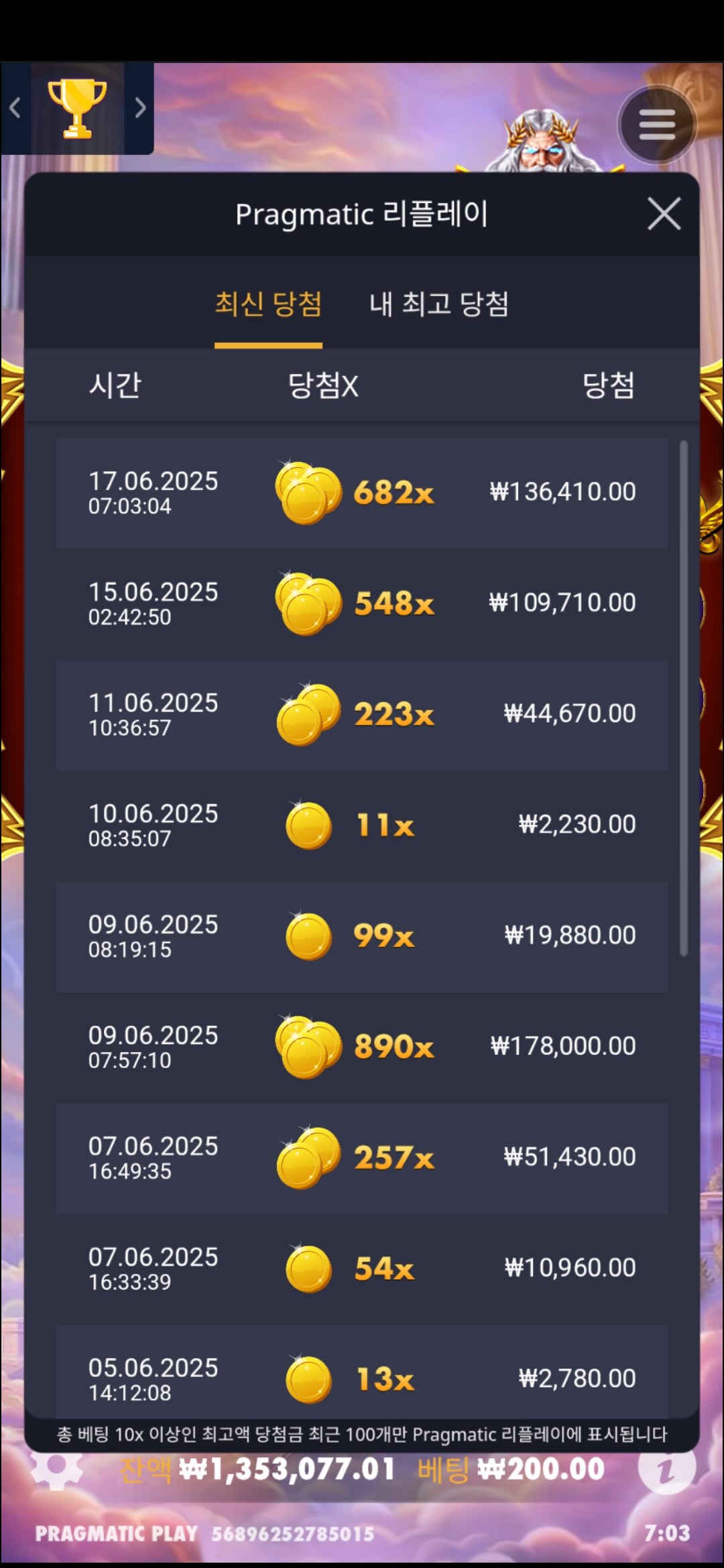Open the 13x win replay
Image resolution: width=724 pixels, height=1568 pixels.
362,1377
